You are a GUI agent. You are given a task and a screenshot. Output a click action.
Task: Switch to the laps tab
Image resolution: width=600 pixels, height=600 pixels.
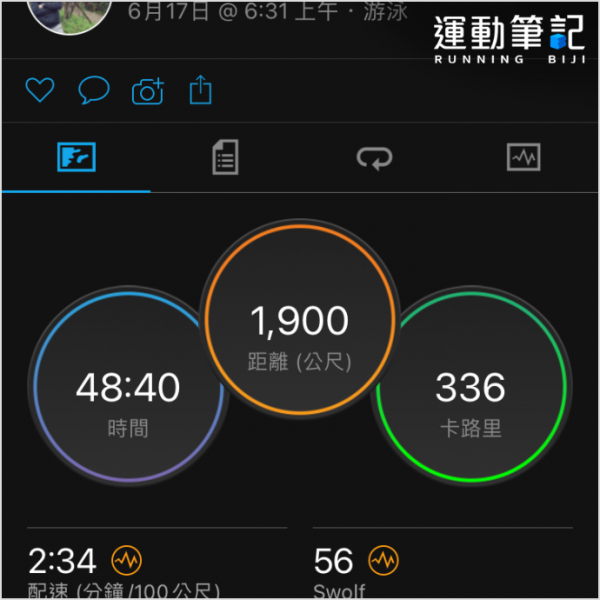(x=374, y=158)
